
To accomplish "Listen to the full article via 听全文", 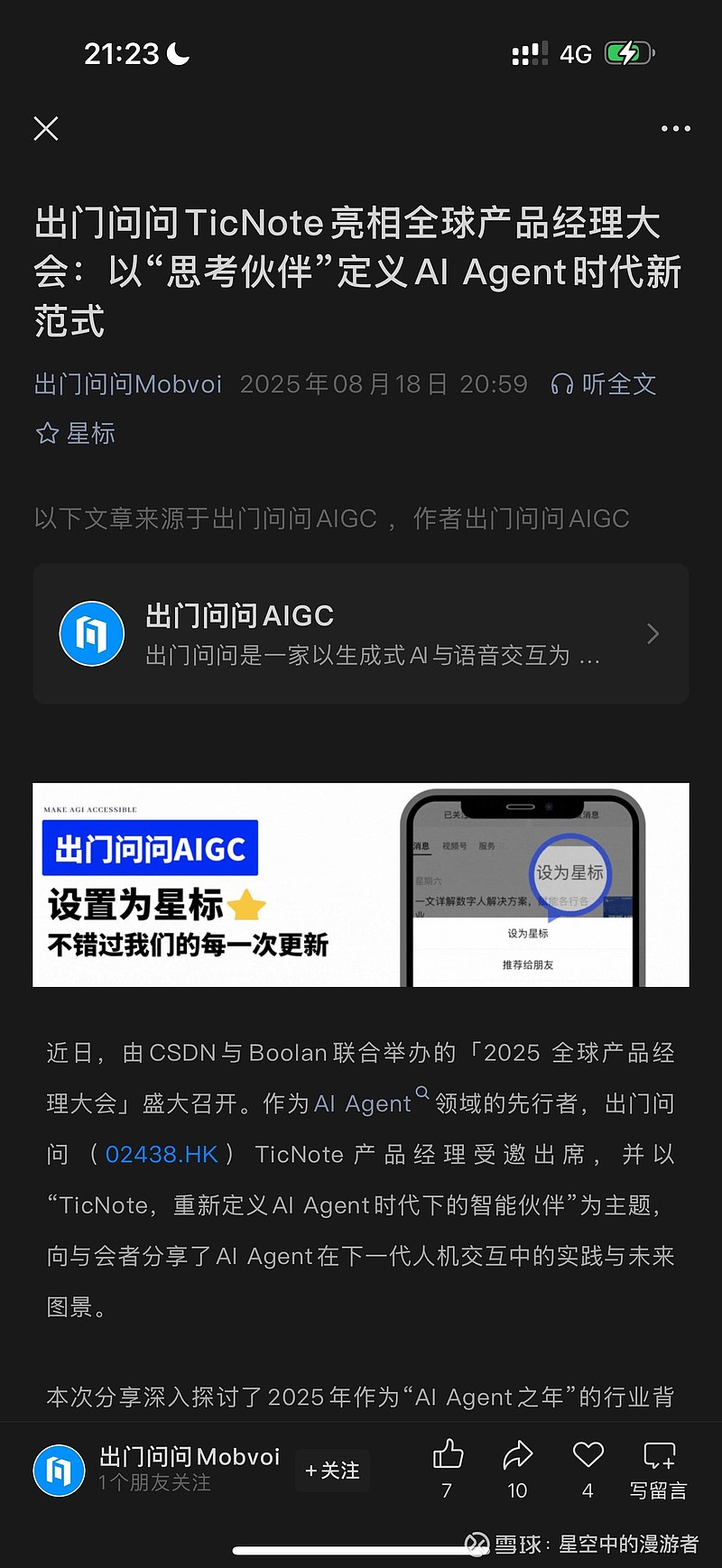I will click(x=603, y=384).
